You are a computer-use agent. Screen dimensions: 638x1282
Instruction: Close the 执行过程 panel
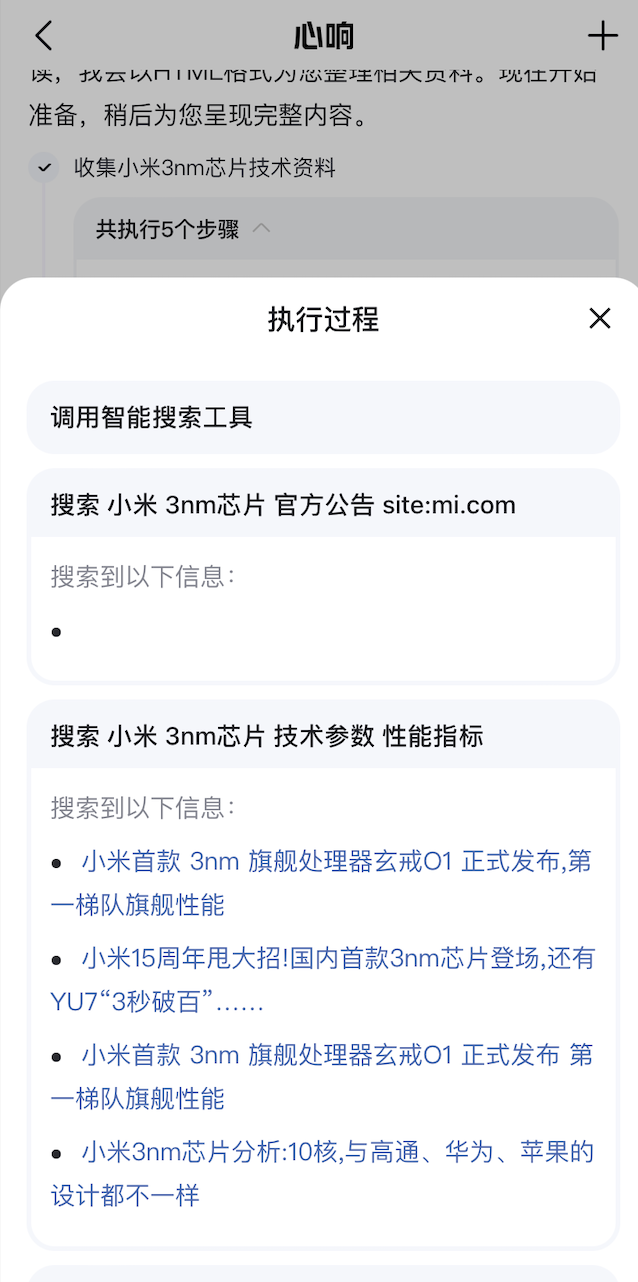click(x=599, y=319)
